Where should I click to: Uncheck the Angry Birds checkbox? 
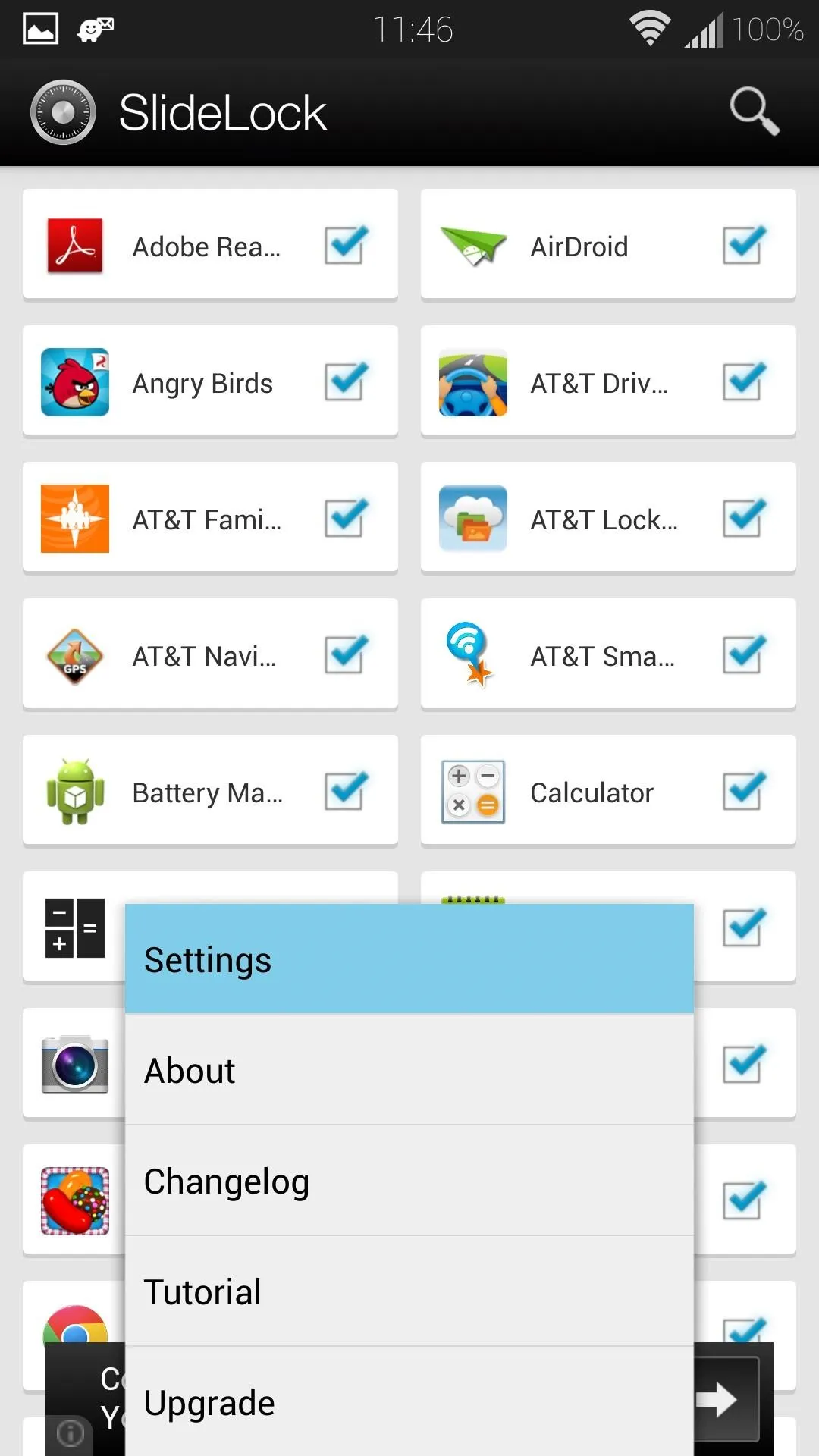pos(347,381)
